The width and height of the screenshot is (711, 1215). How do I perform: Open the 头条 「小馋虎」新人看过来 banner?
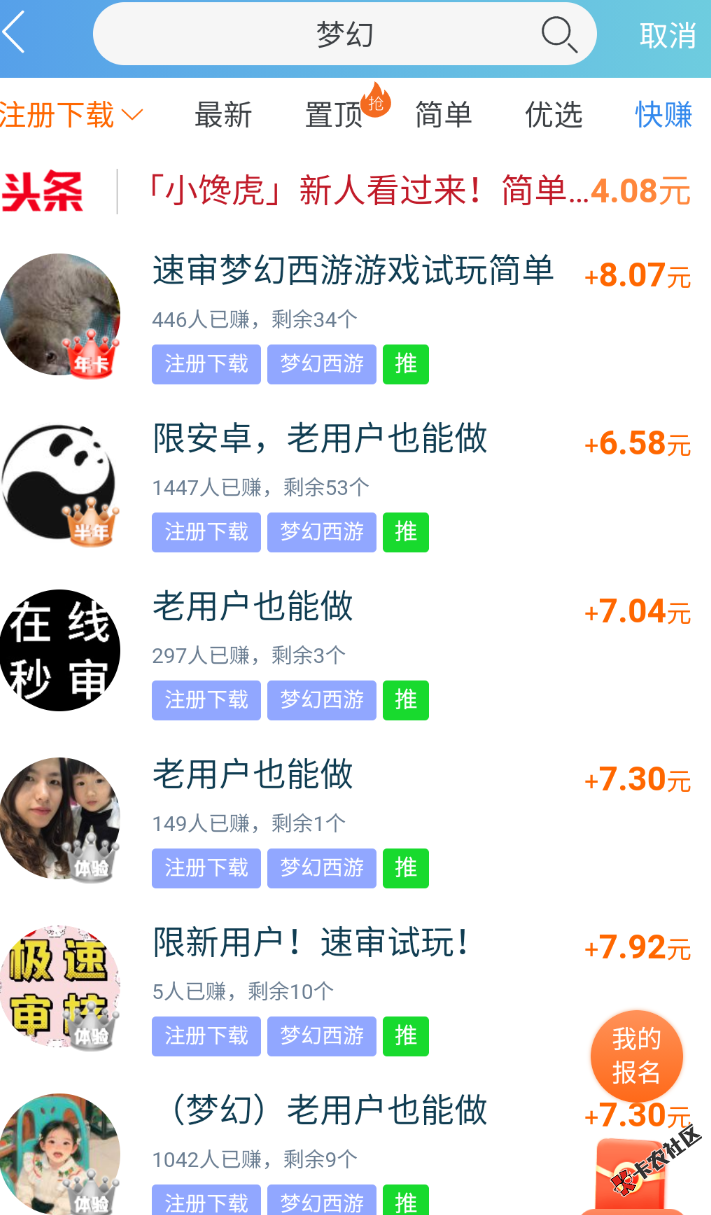pos(368,190)
